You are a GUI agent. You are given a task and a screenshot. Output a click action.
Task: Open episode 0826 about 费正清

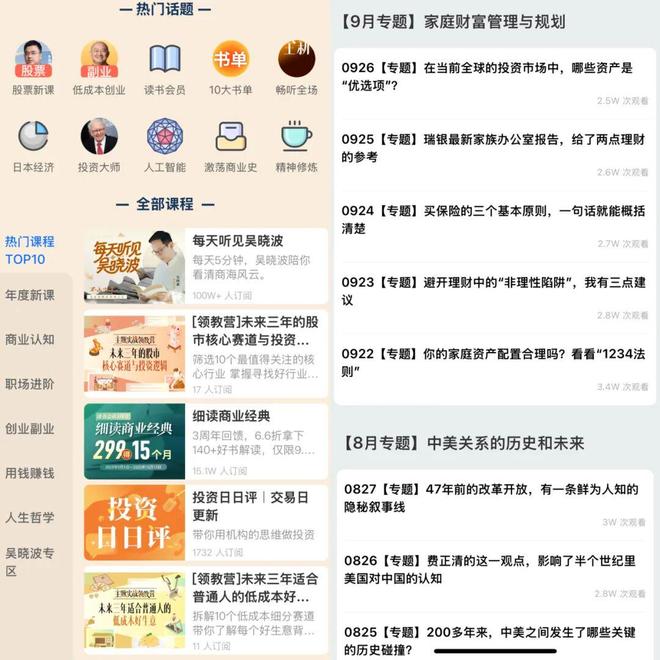(488, 569)
